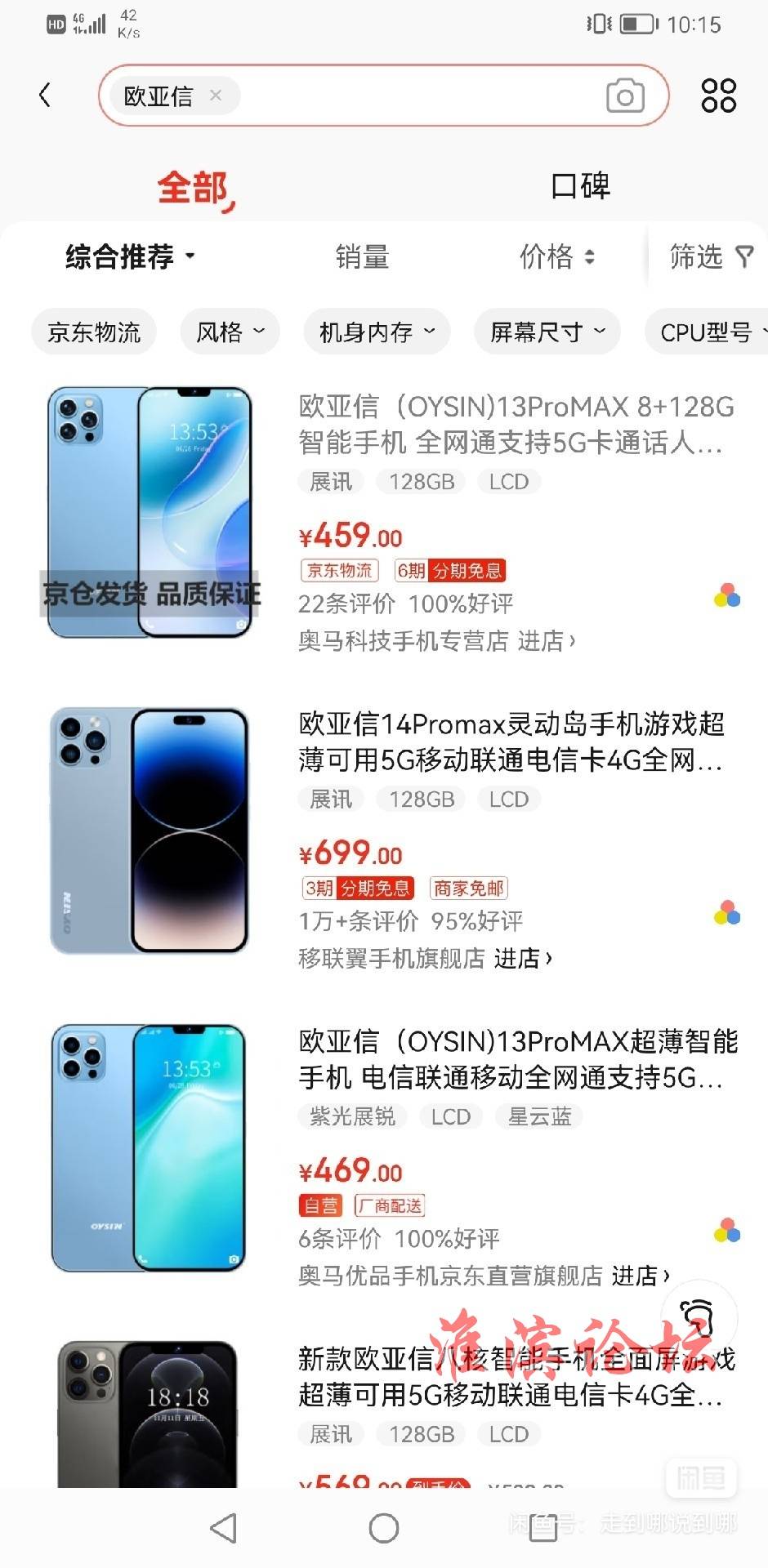Expand the 综合推荐 sort dropdown
768x1568 pixels.
(x=131, y=256)
